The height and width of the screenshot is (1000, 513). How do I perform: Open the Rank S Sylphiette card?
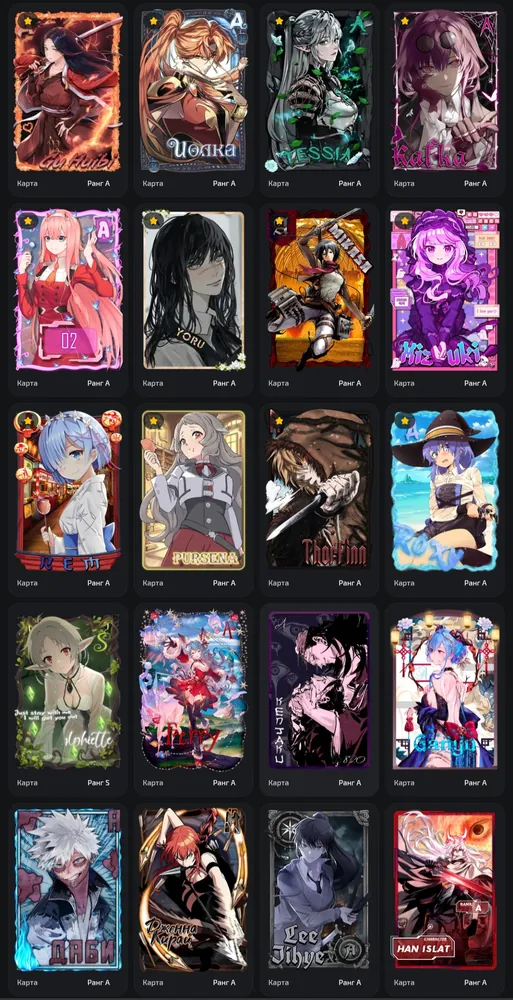(x=68, y=690)
